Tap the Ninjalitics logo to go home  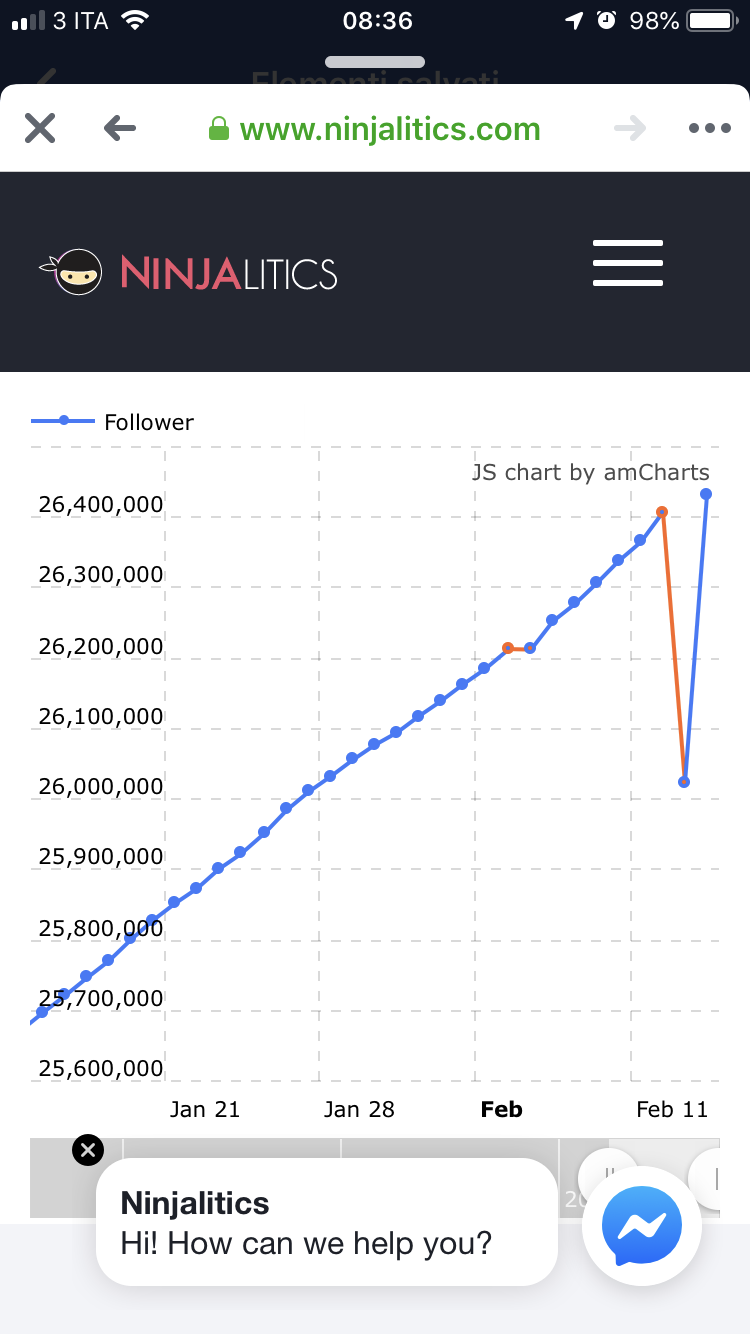(x=188, y=272)
